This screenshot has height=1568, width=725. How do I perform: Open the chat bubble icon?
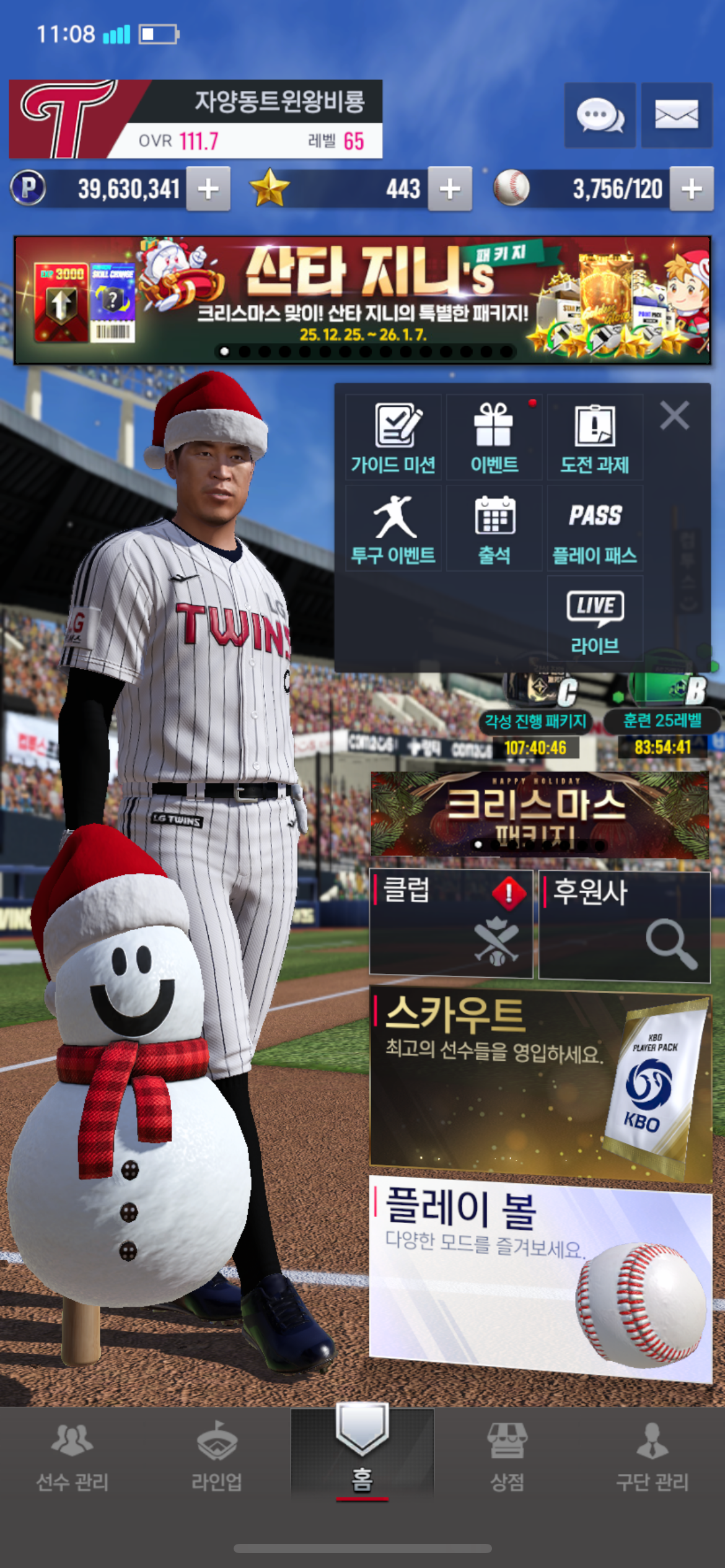(x=599, y=115)
